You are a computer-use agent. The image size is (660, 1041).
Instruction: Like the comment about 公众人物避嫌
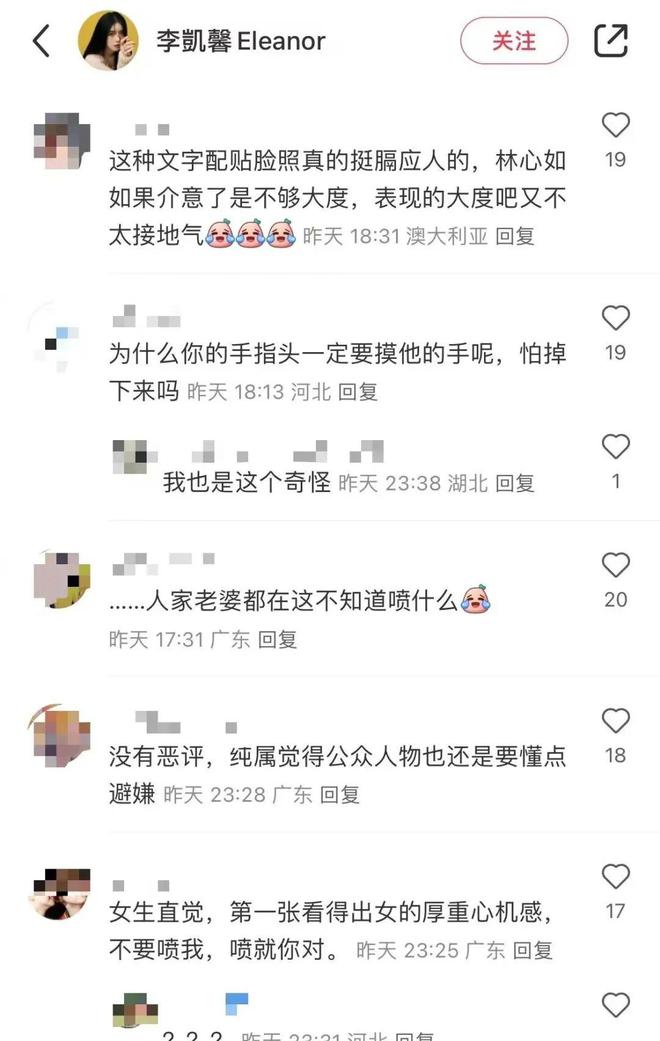616,721
